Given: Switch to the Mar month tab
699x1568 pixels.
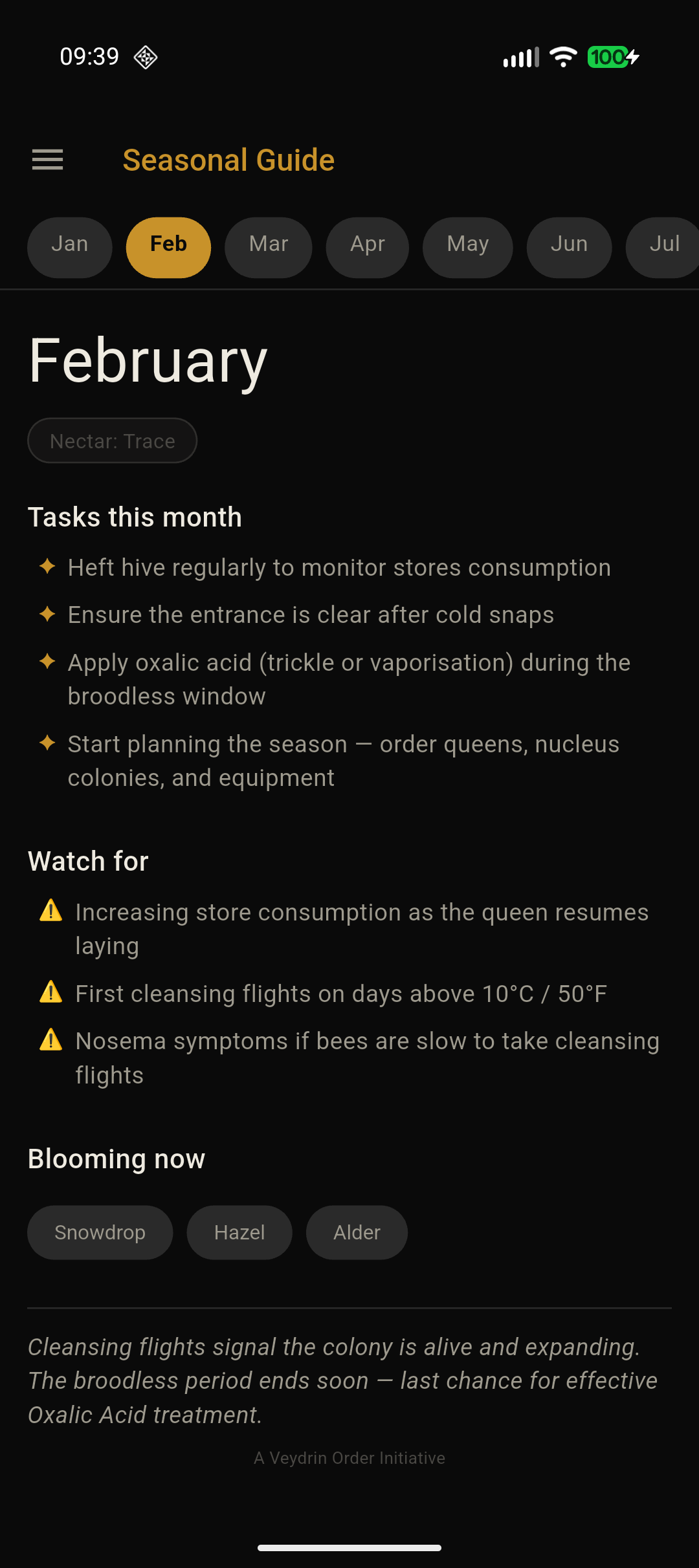Looking at the screenshot, I should 268,247.
